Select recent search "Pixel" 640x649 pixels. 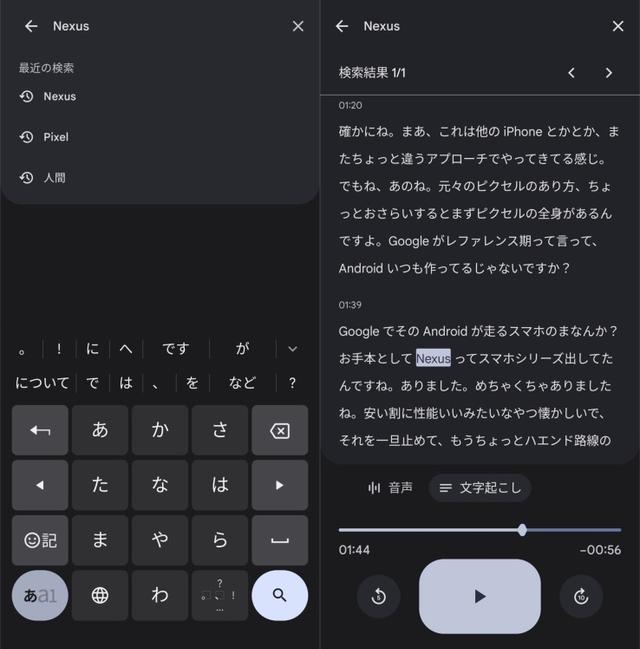point(56,137)
